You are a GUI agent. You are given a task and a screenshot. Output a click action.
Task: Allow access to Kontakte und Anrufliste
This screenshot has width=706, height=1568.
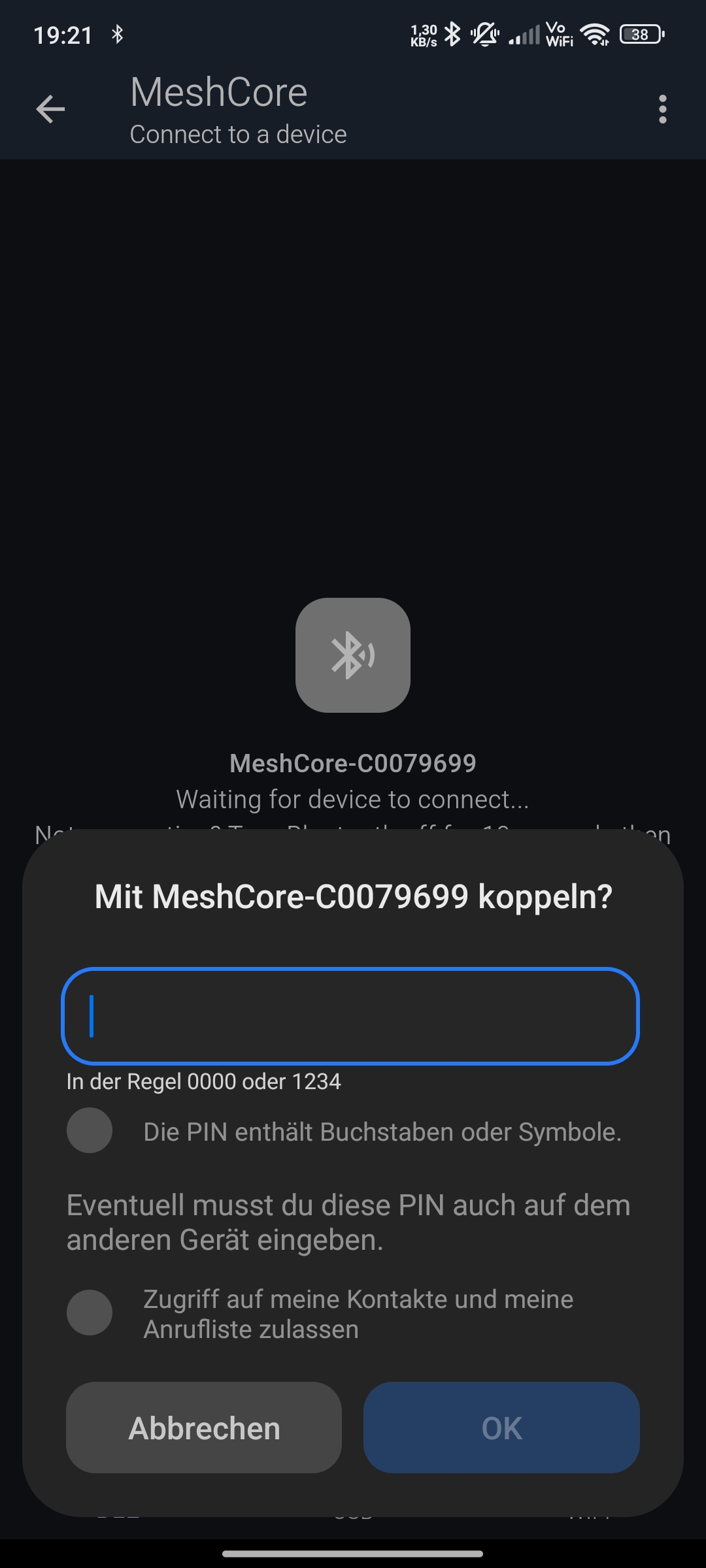click(90, 1313)
